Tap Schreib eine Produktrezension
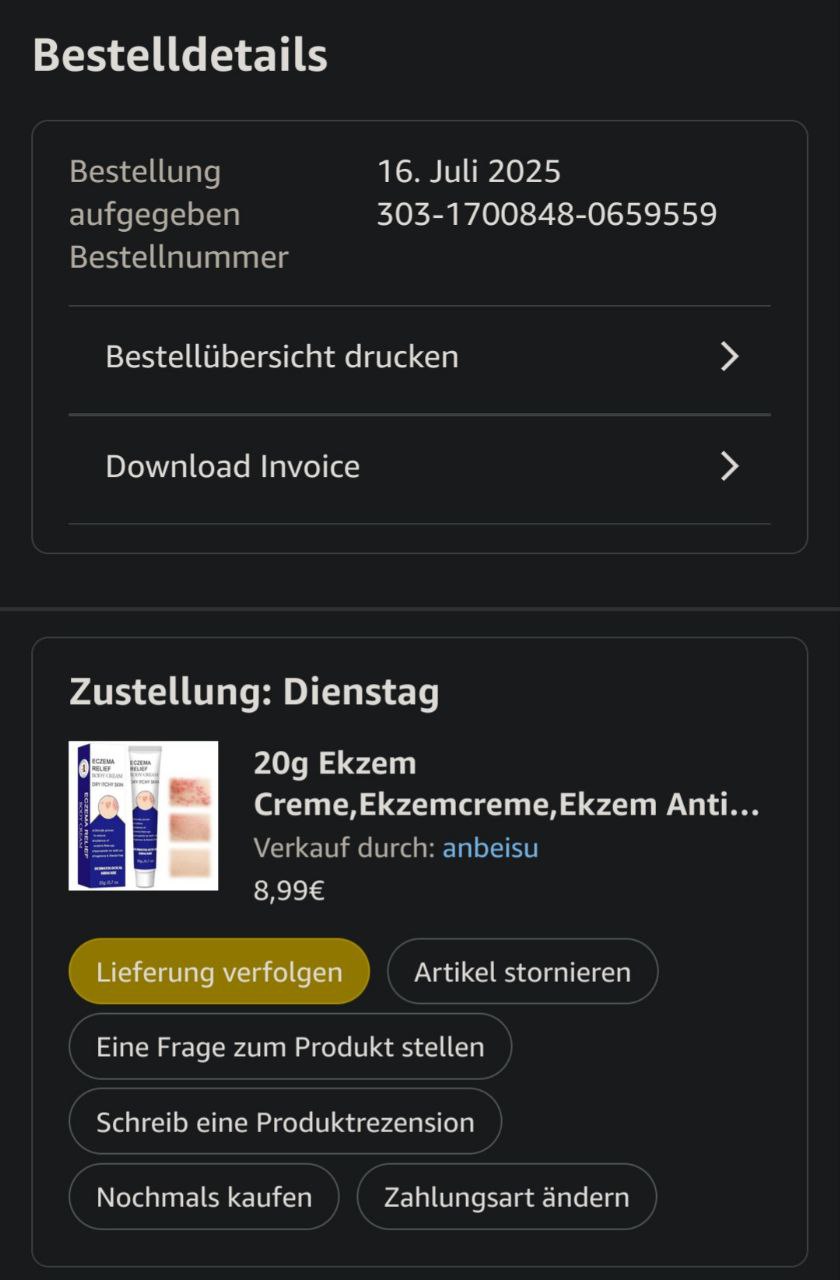Screen dimensions: 840x1280 pyautogui.click(x=285, y=1122)
